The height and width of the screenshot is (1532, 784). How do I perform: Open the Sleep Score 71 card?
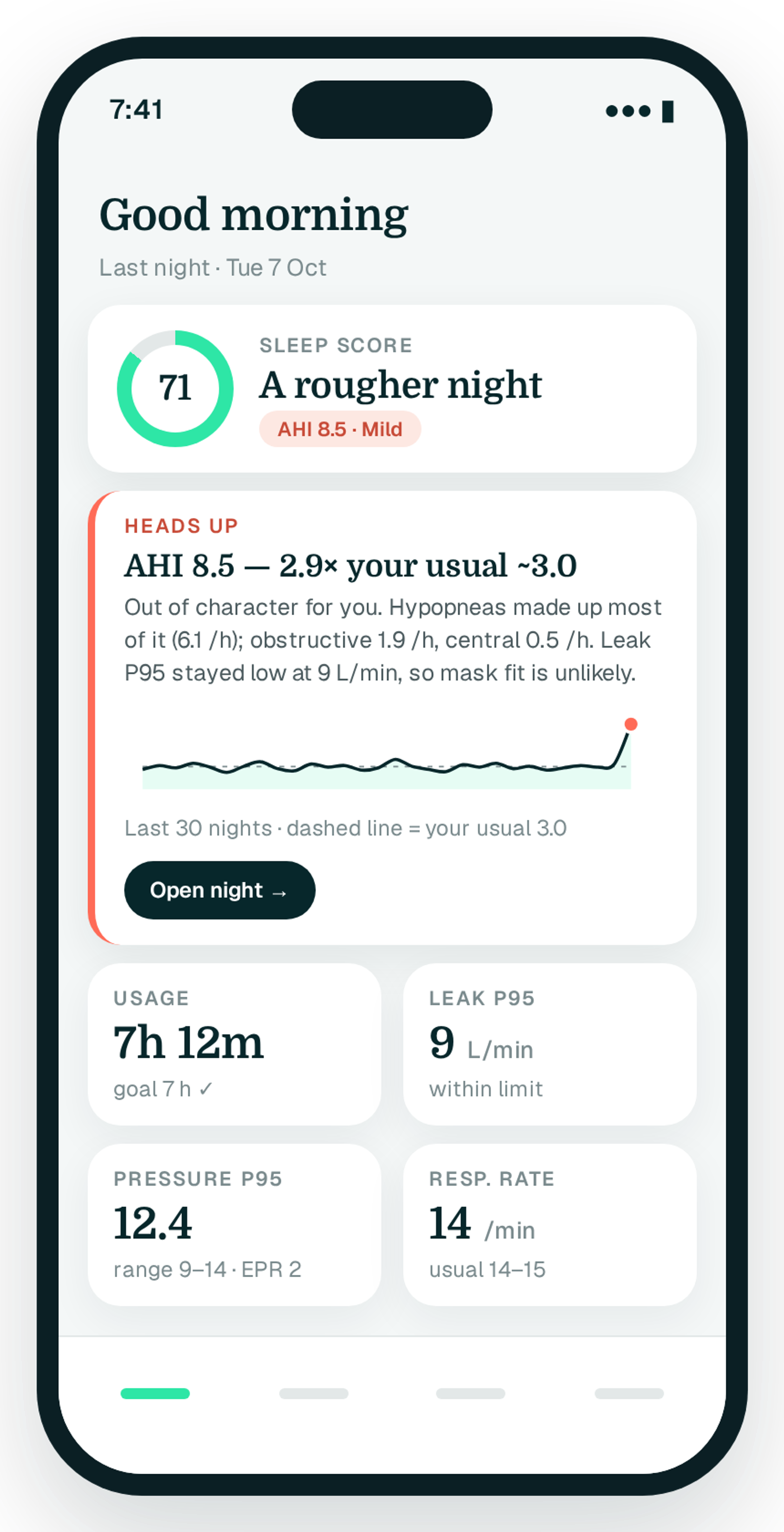(392, 388)
